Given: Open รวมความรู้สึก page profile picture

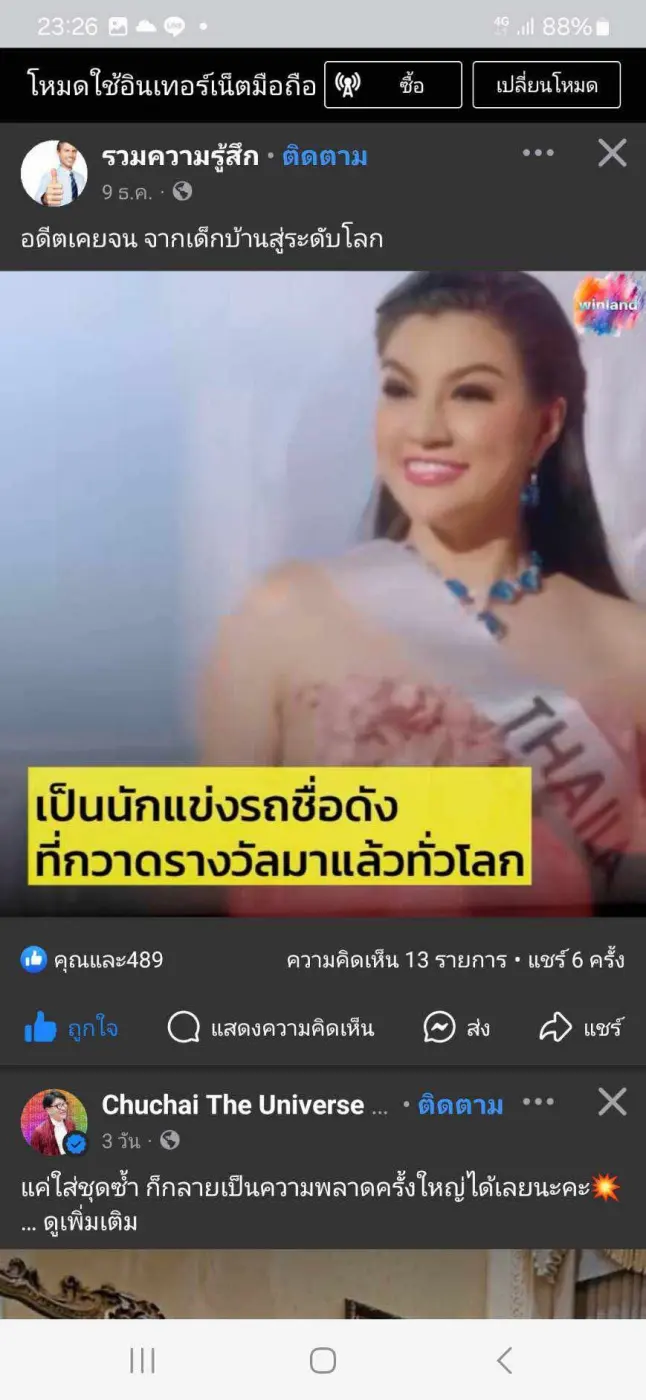Looking at the screenshot, I should click(x=54, y=173).
